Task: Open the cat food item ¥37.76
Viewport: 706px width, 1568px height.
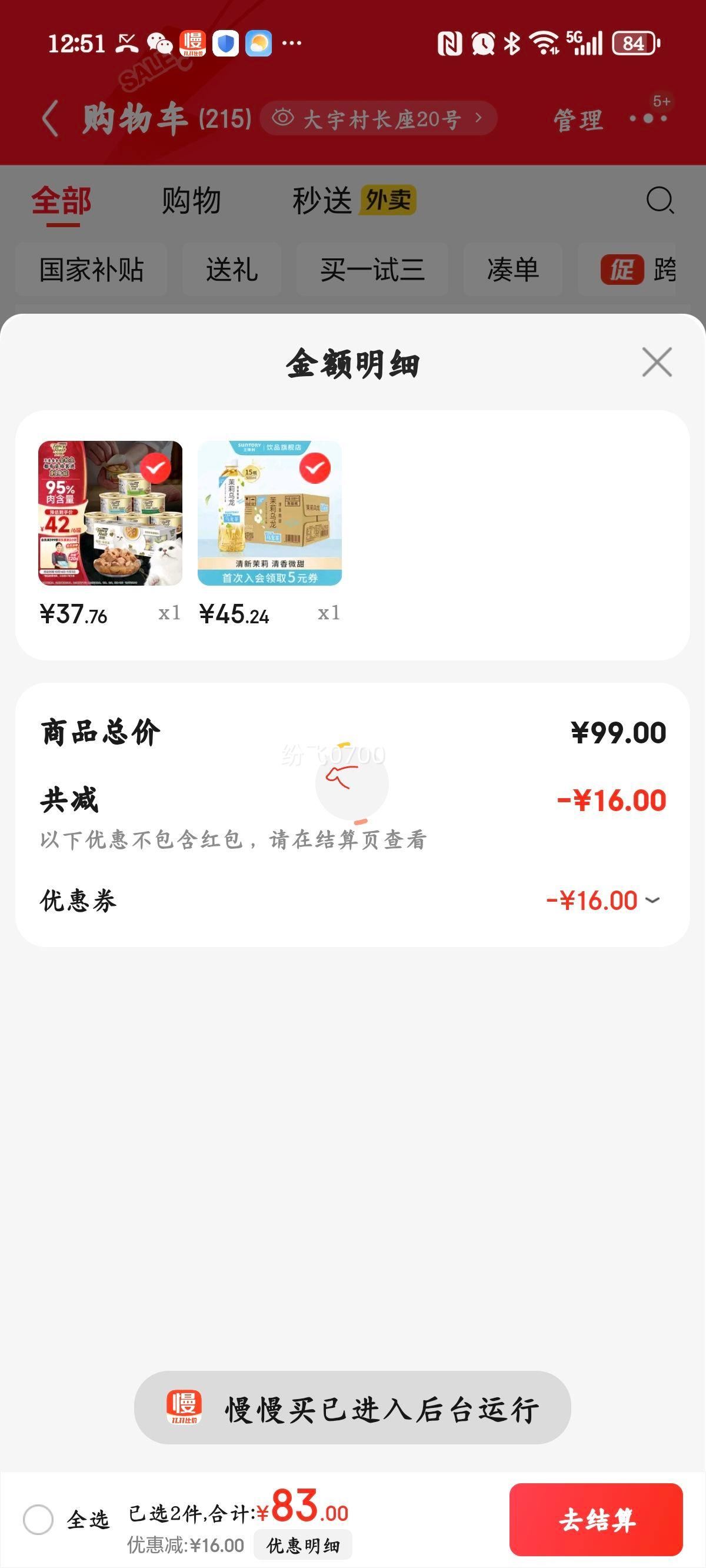Action: pyautogui.click(x=110, y=513)
